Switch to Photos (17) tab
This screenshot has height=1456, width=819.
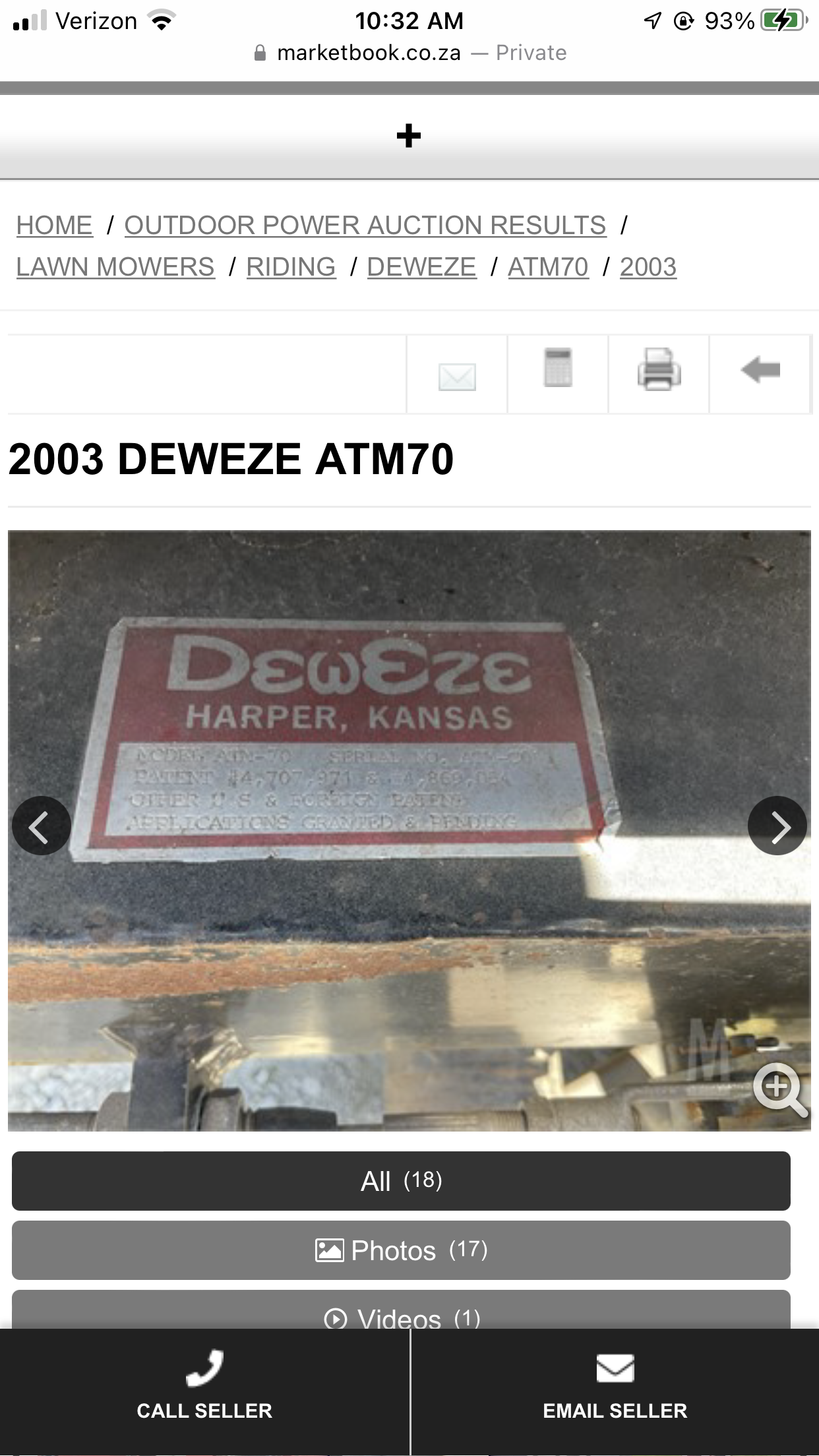(401, 1250)
